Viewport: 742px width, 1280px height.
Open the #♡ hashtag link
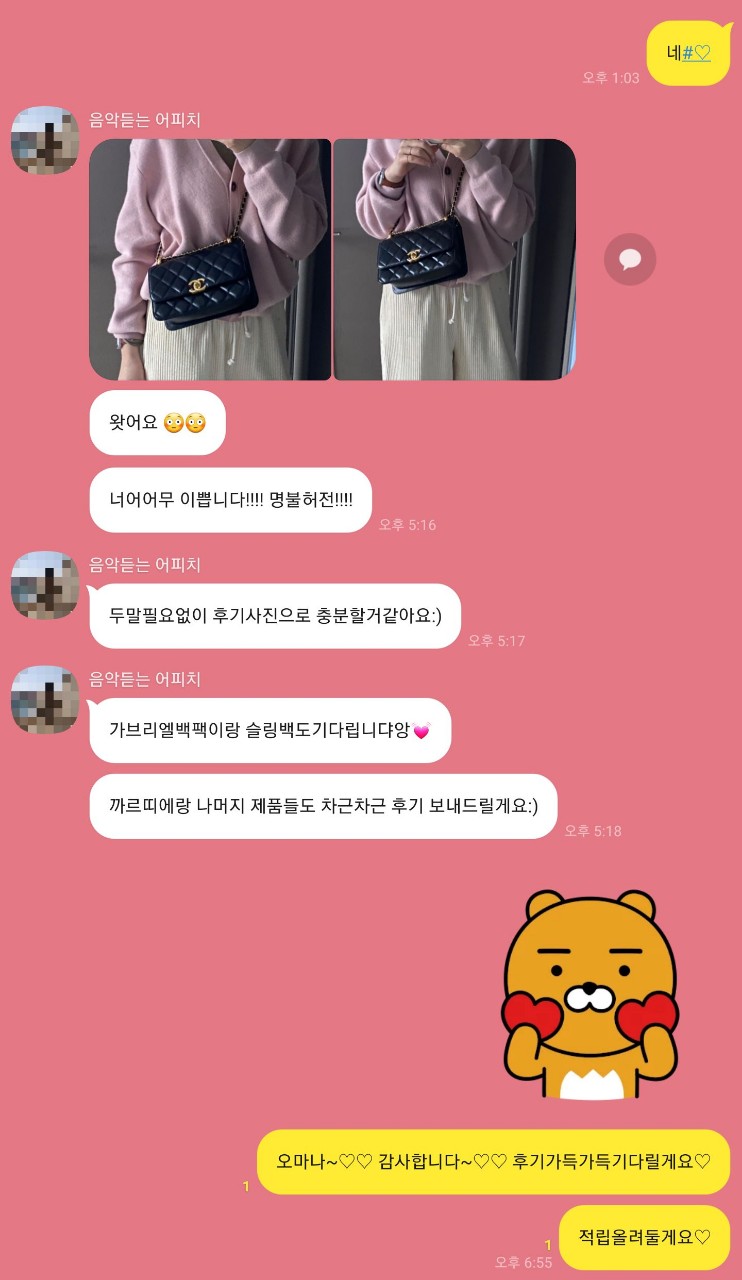(x=696, y=53)
